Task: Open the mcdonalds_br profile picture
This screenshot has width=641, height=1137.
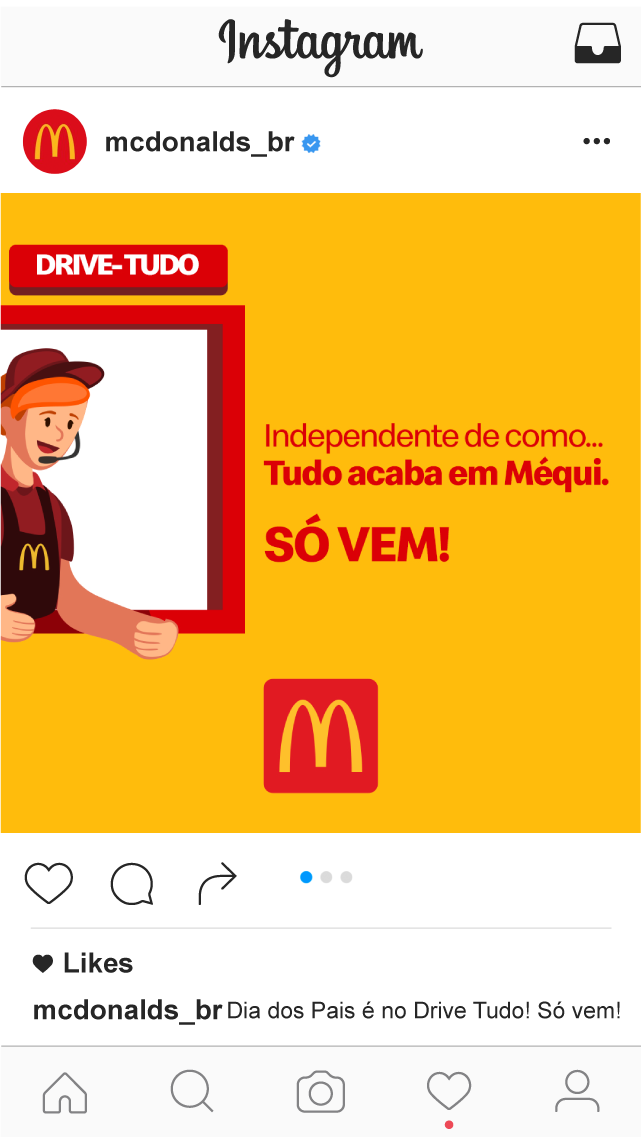Action: point(55,141)
